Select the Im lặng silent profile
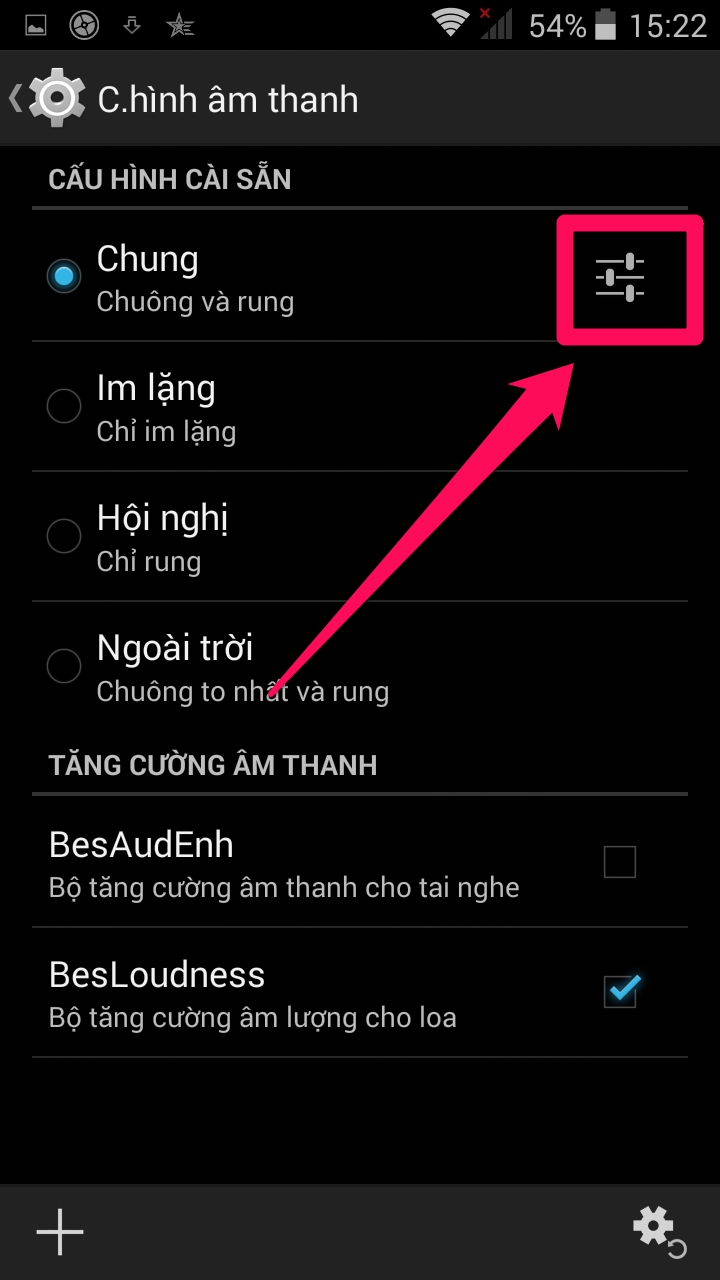The width and height of the screenshot is (720, 1280). (64, 406)
